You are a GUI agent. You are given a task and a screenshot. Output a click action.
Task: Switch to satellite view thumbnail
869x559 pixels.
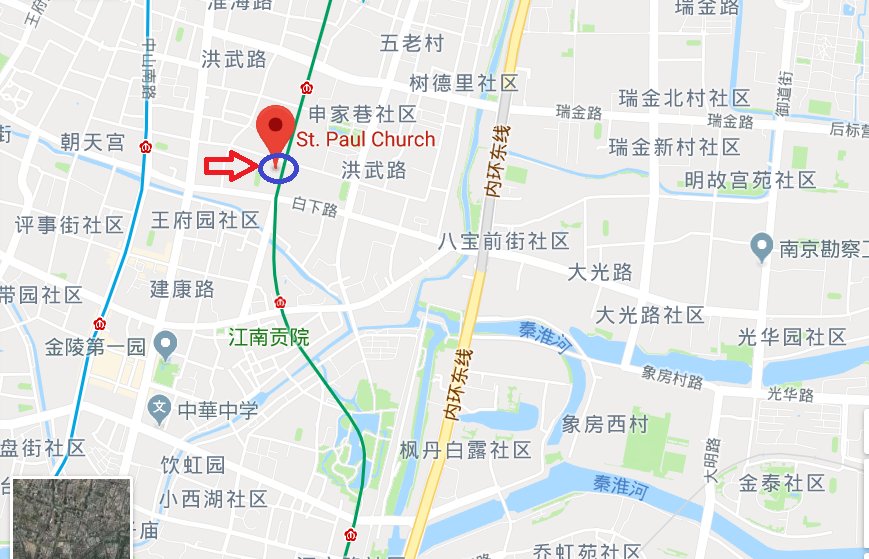(x=72, y=519)
